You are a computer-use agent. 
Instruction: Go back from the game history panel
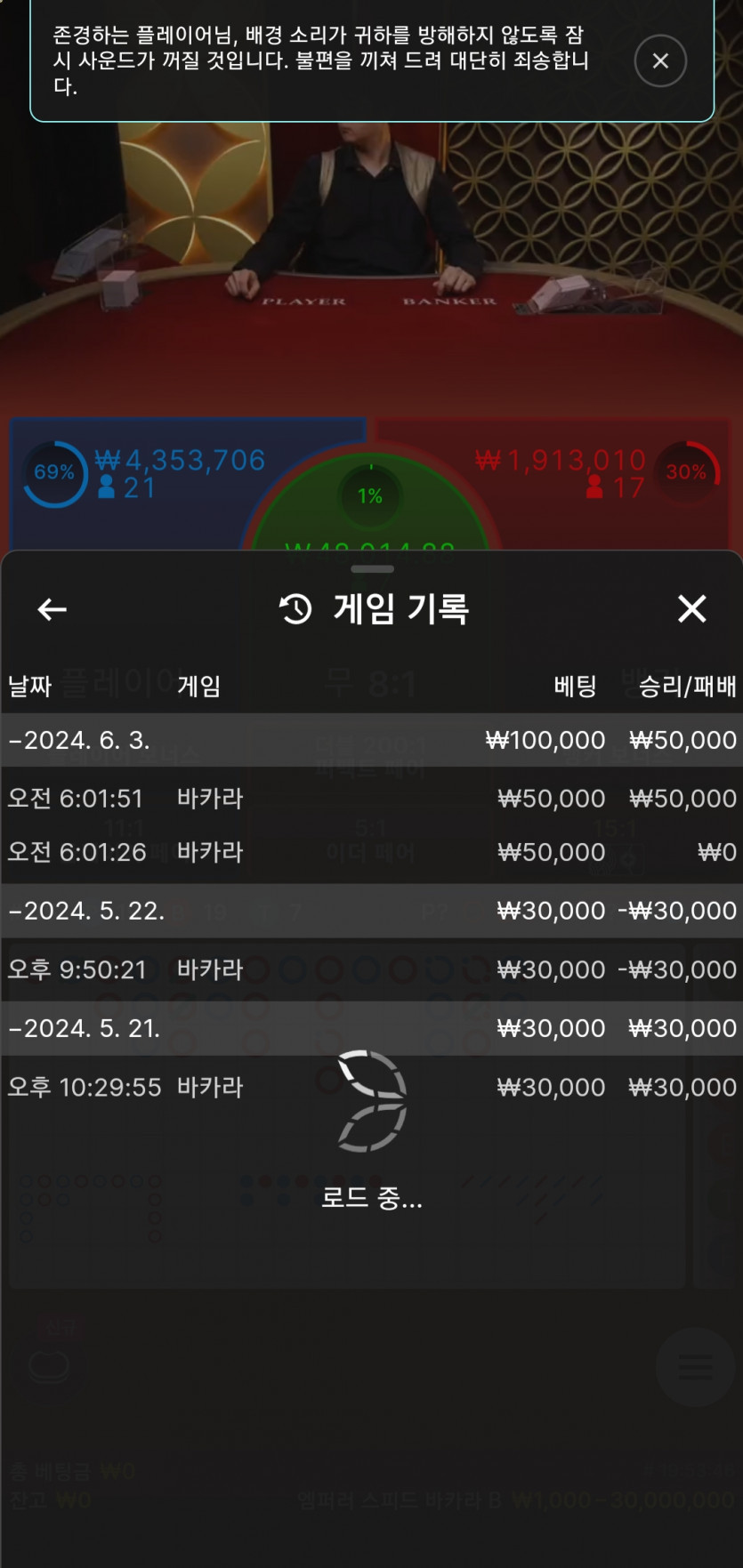(52, 609)
